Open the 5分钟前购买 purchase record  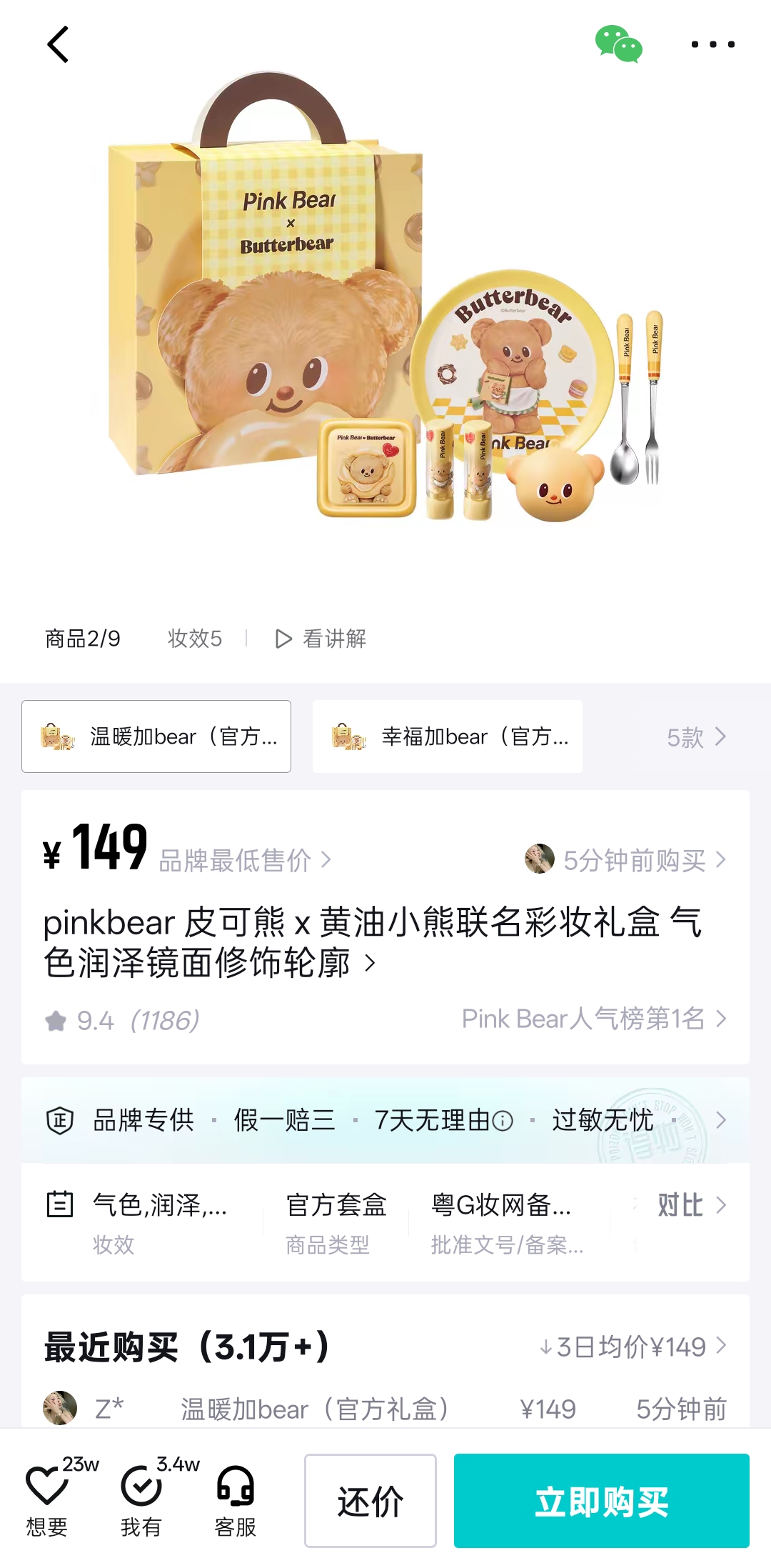[625, 860]
